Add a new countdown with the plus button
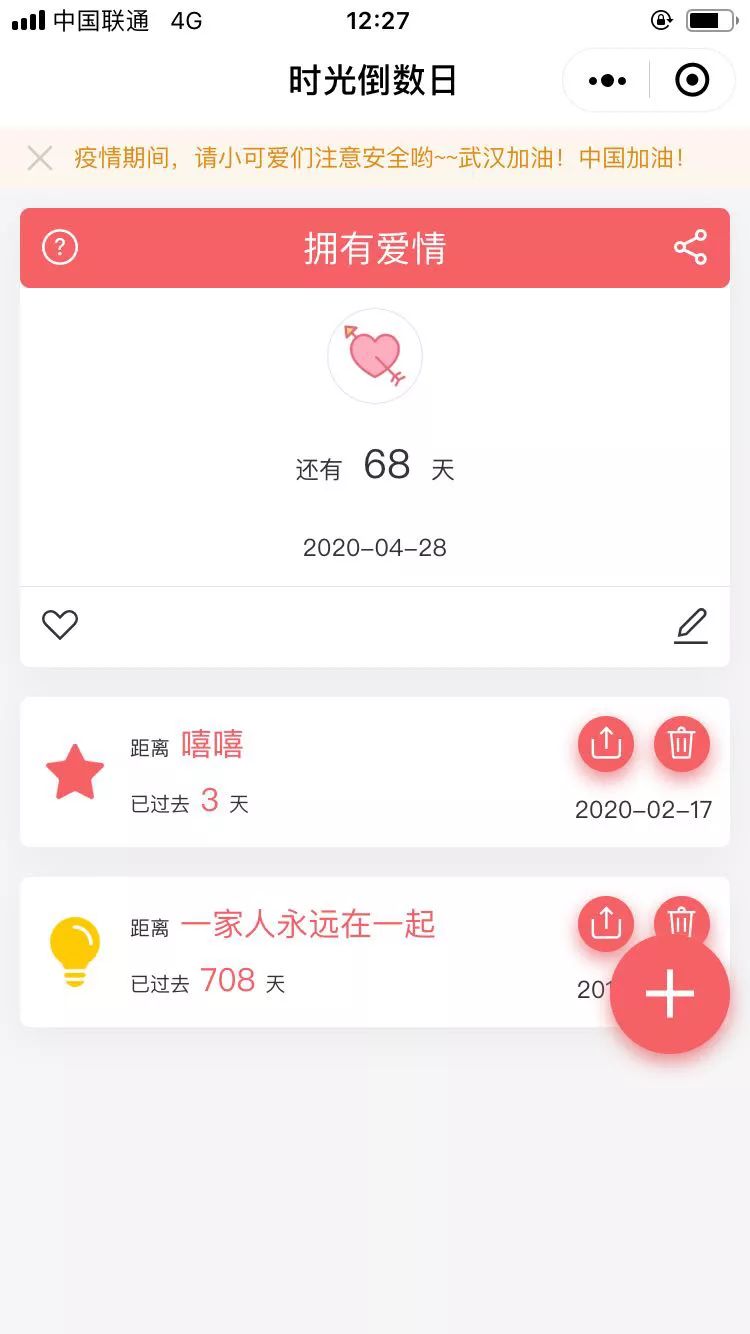 coord(669,994)
